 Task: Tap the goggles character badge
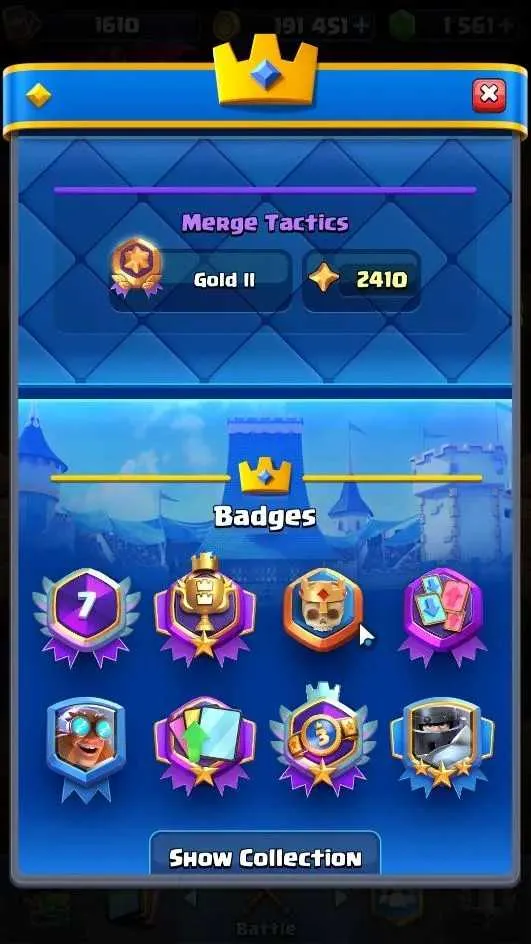pyautogui.click(x=86, y=748)
